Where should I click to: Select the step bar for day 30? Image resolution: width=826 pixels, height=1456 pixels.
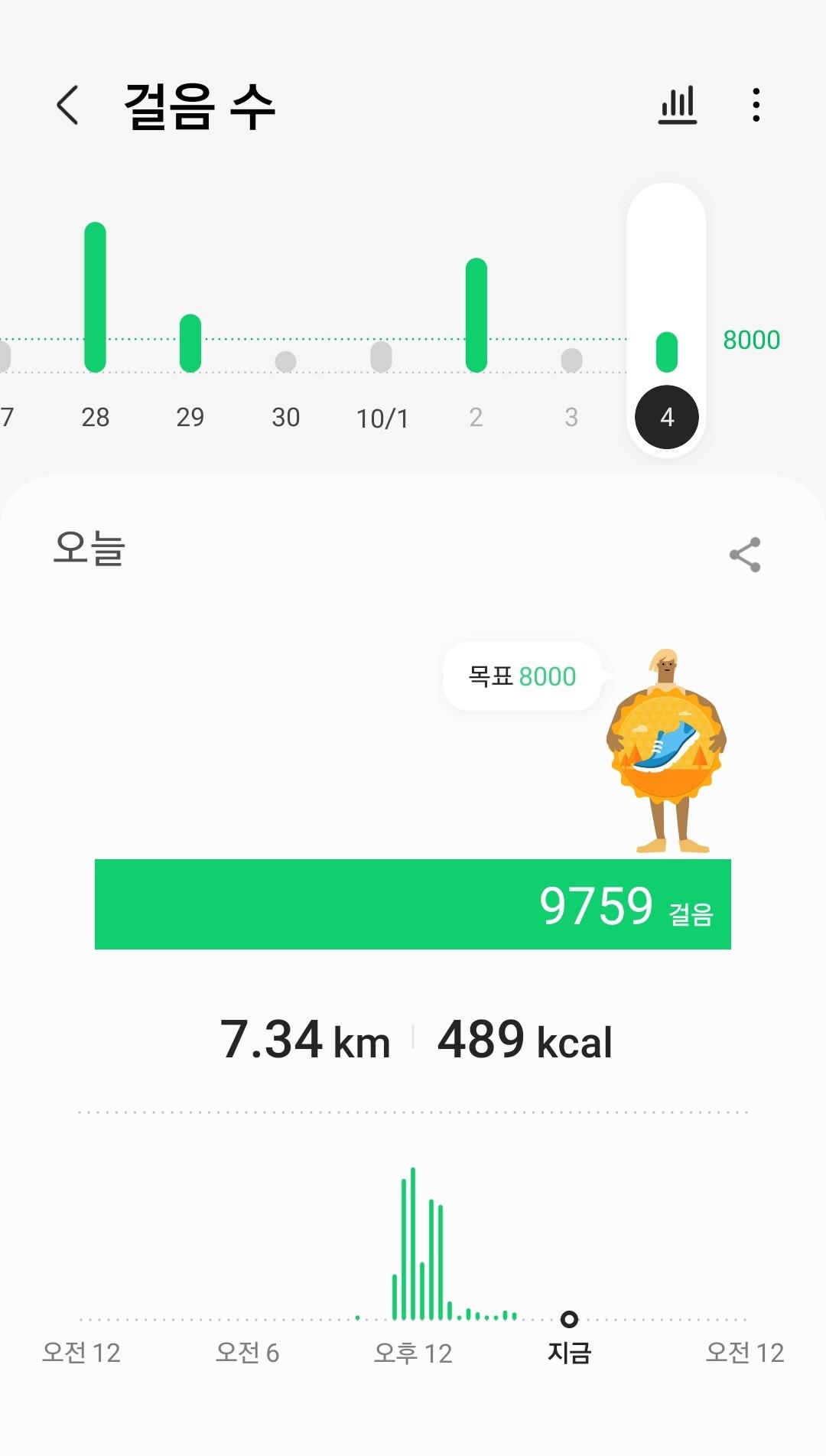(285, 361)
